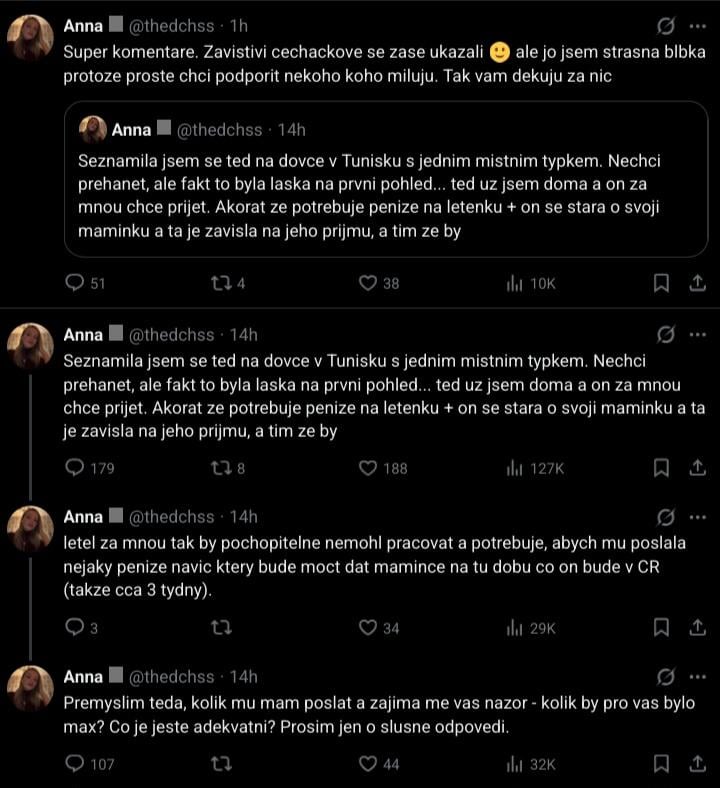Reply to the tweet with 3 comments

click(x=75, y=627)
